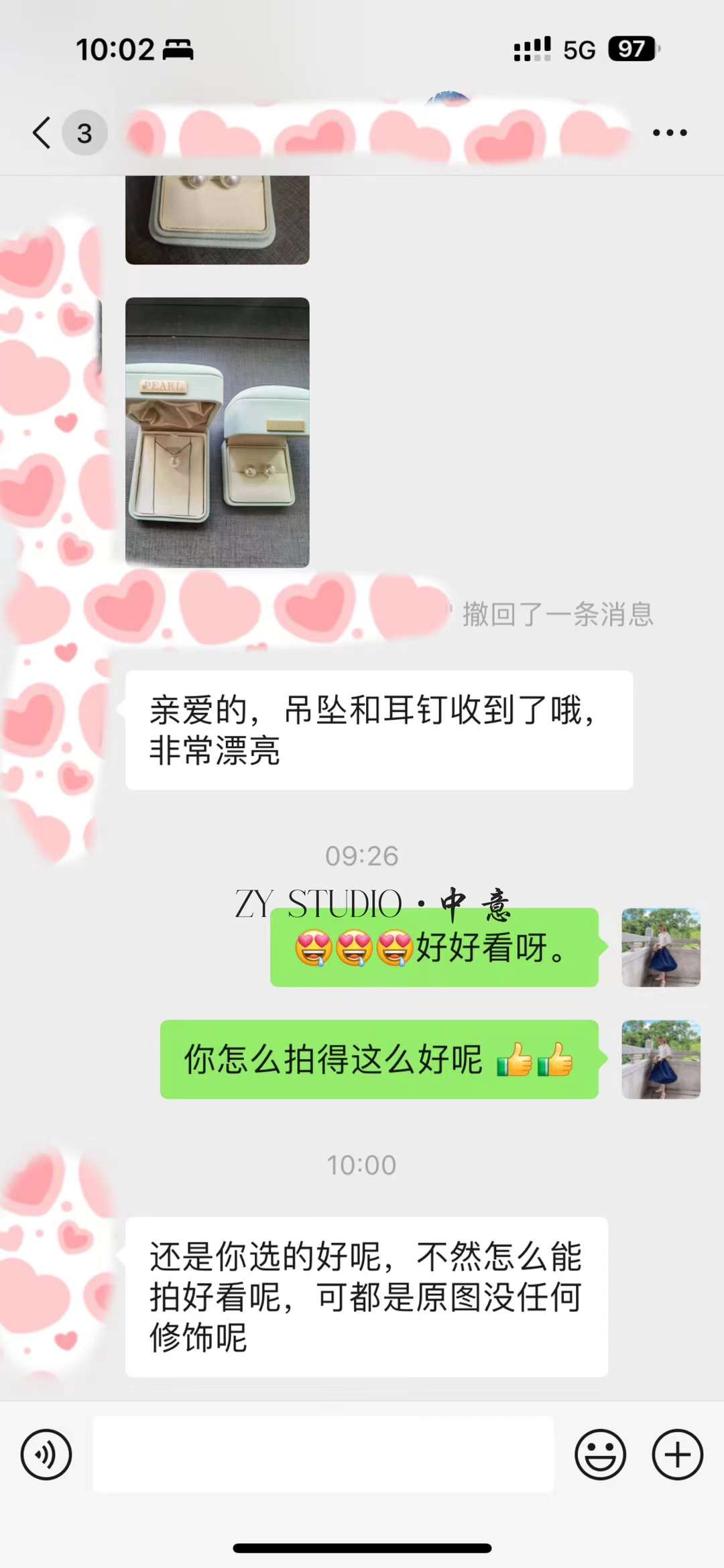Open profile avatar beside the 好好看呀 message

[x=661, y=947]
